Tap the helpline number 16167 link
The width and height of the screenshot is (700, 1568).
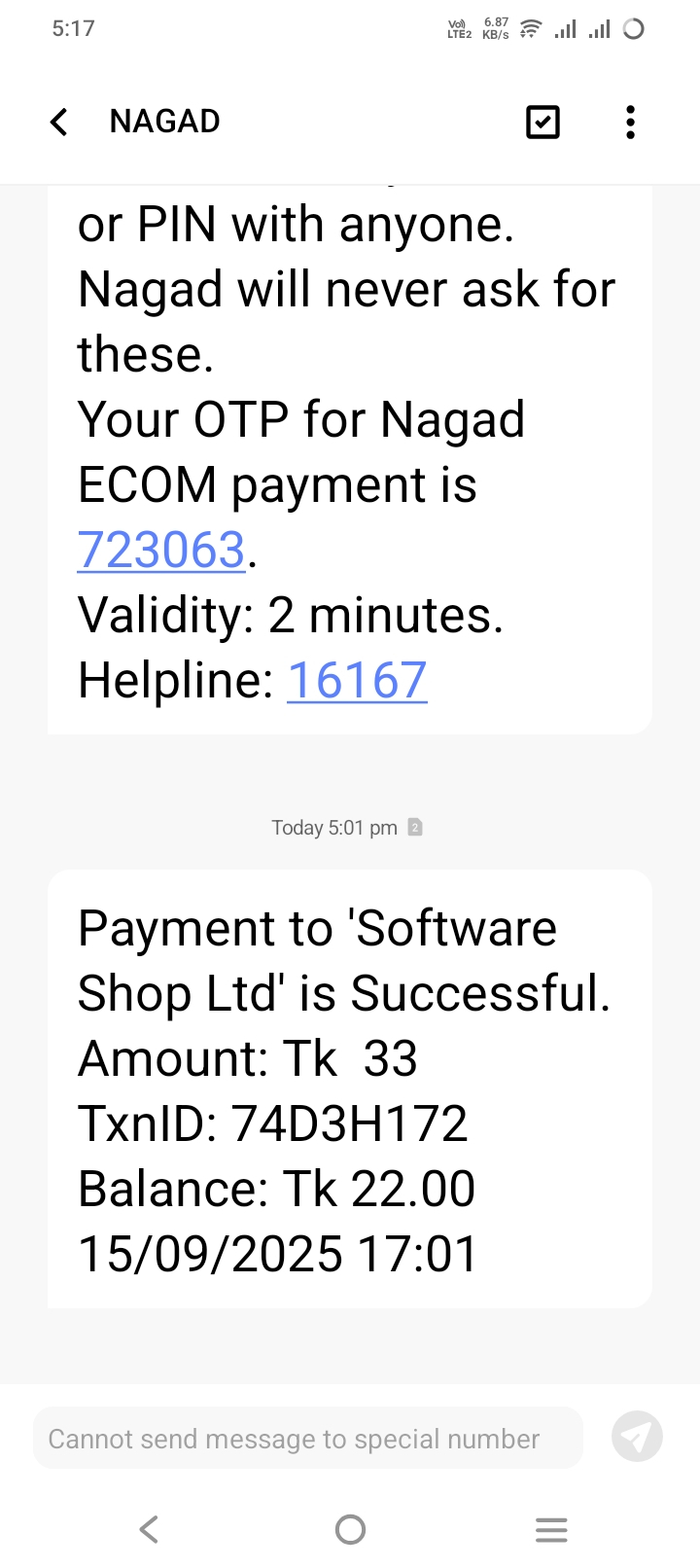click(x=357, y=680)
